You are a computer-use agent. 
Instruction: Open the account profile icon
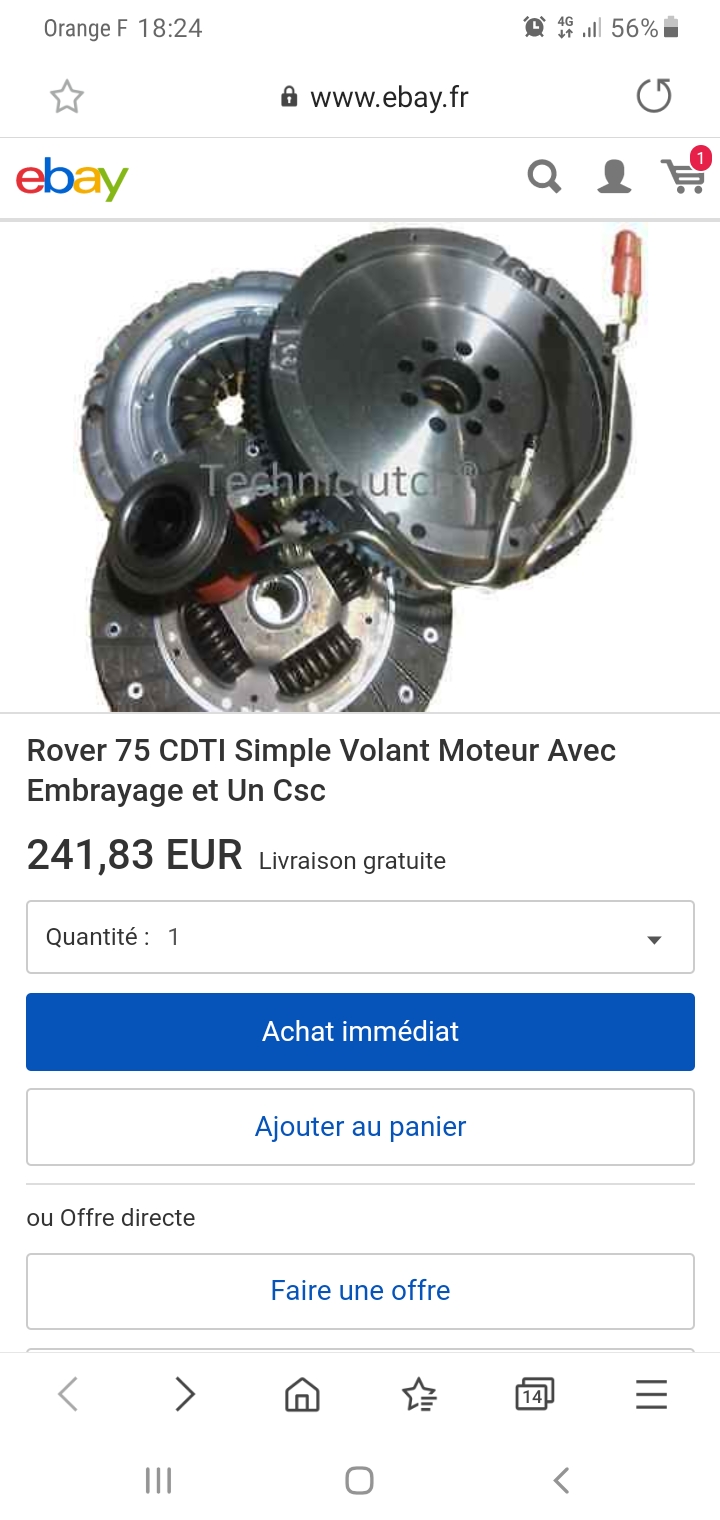[x=614, y=177]
